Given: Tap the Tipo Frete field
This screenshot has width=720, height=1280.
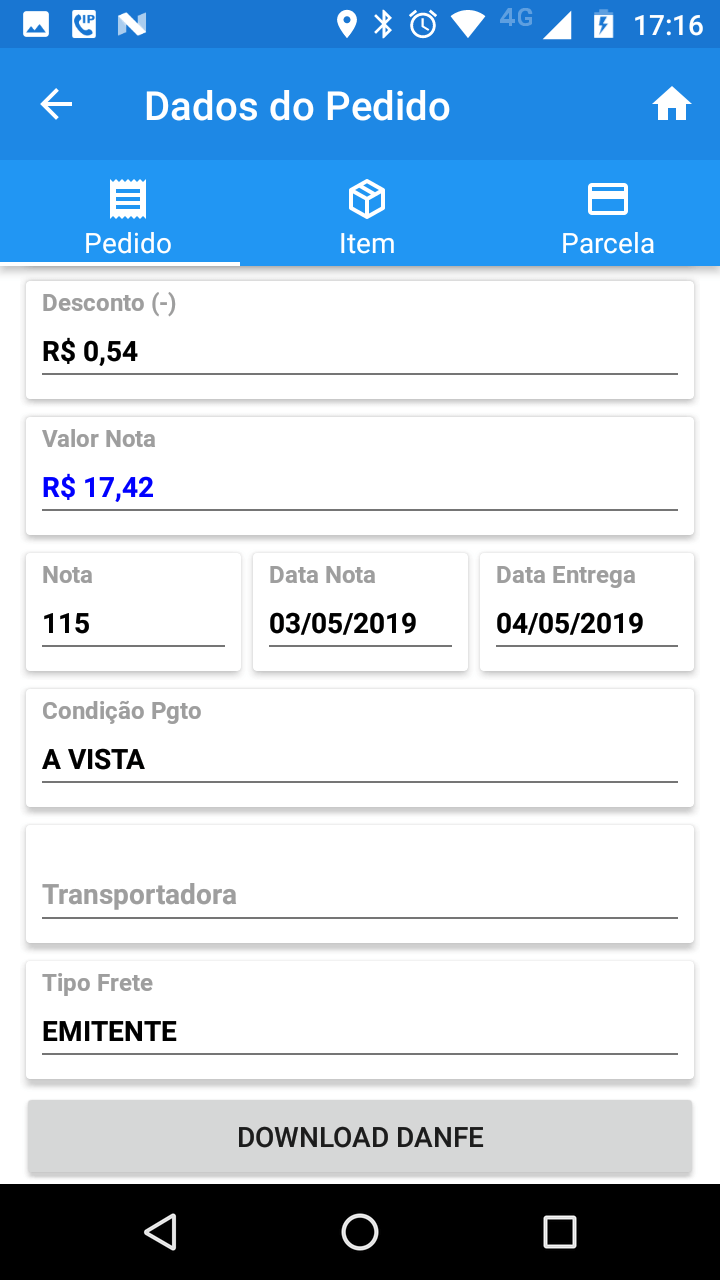Looking at the screenshot, I should tap(360, 1032).
